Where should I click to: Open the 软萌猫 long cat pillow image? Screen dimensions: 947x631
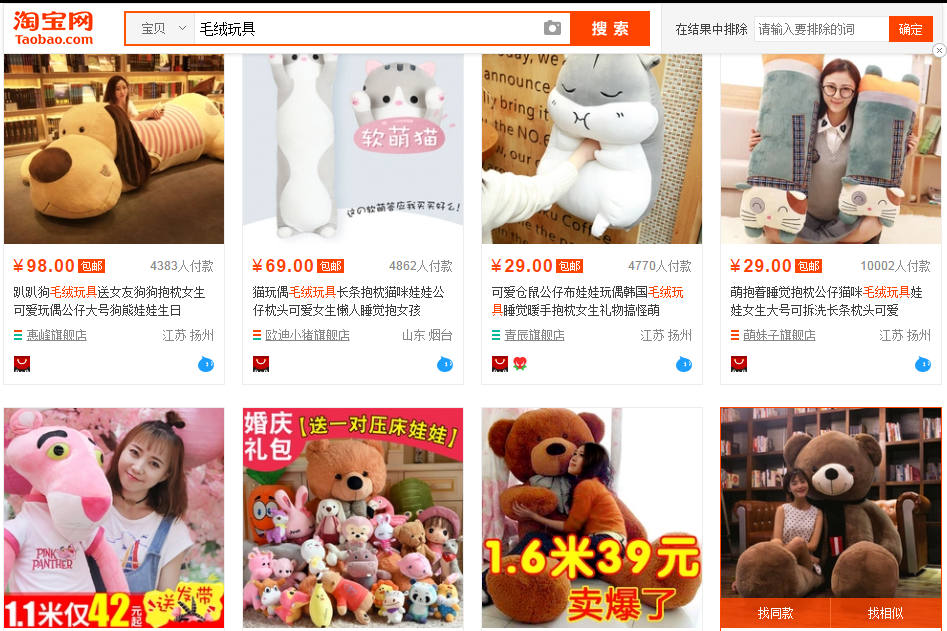[352, 148]
